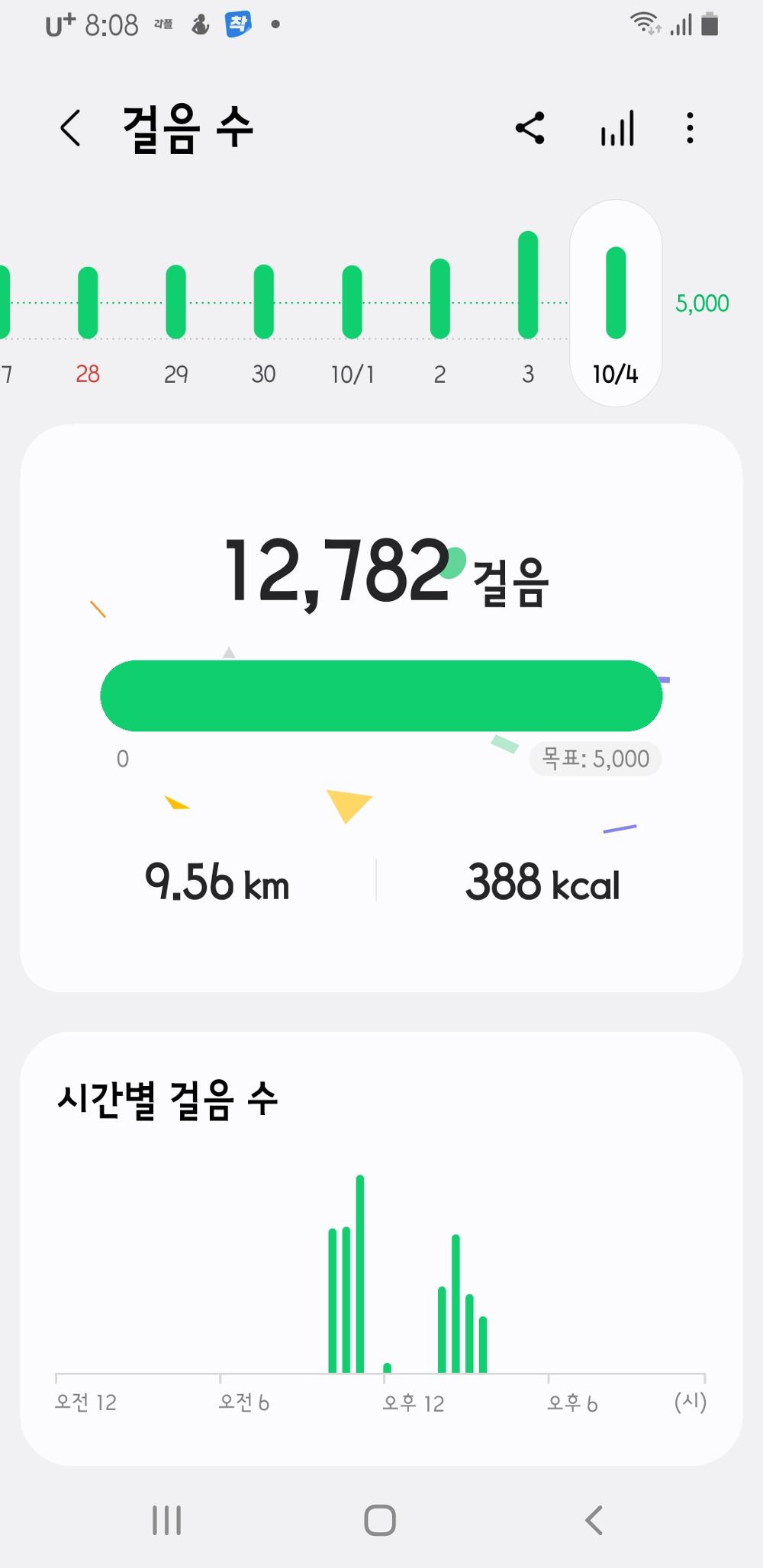
Task: Tap the blue notification badge in status bar
Action: pos(237,24)
